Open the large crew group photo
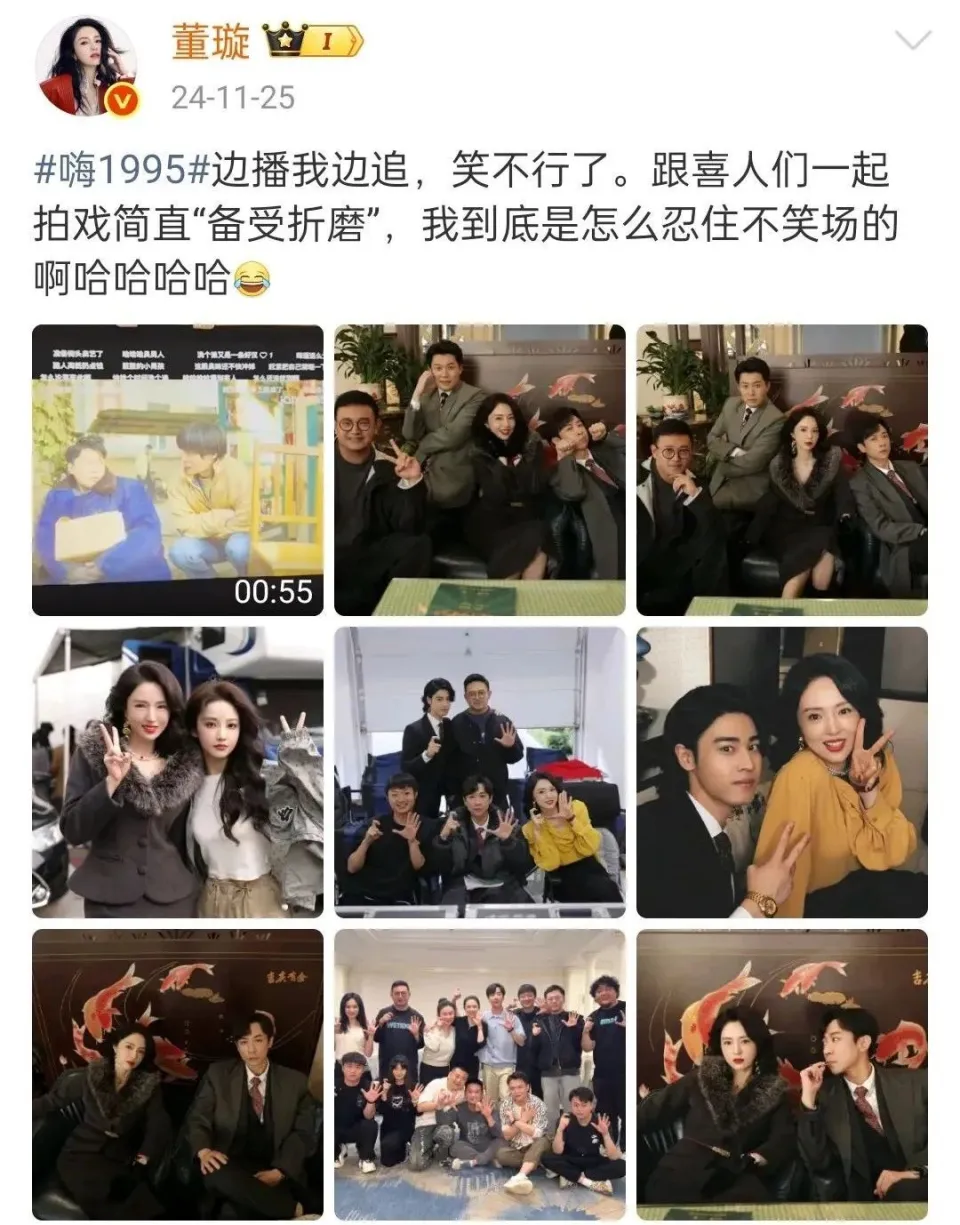Screen dimensions: 960x1225 click(x=480, y=1075)
